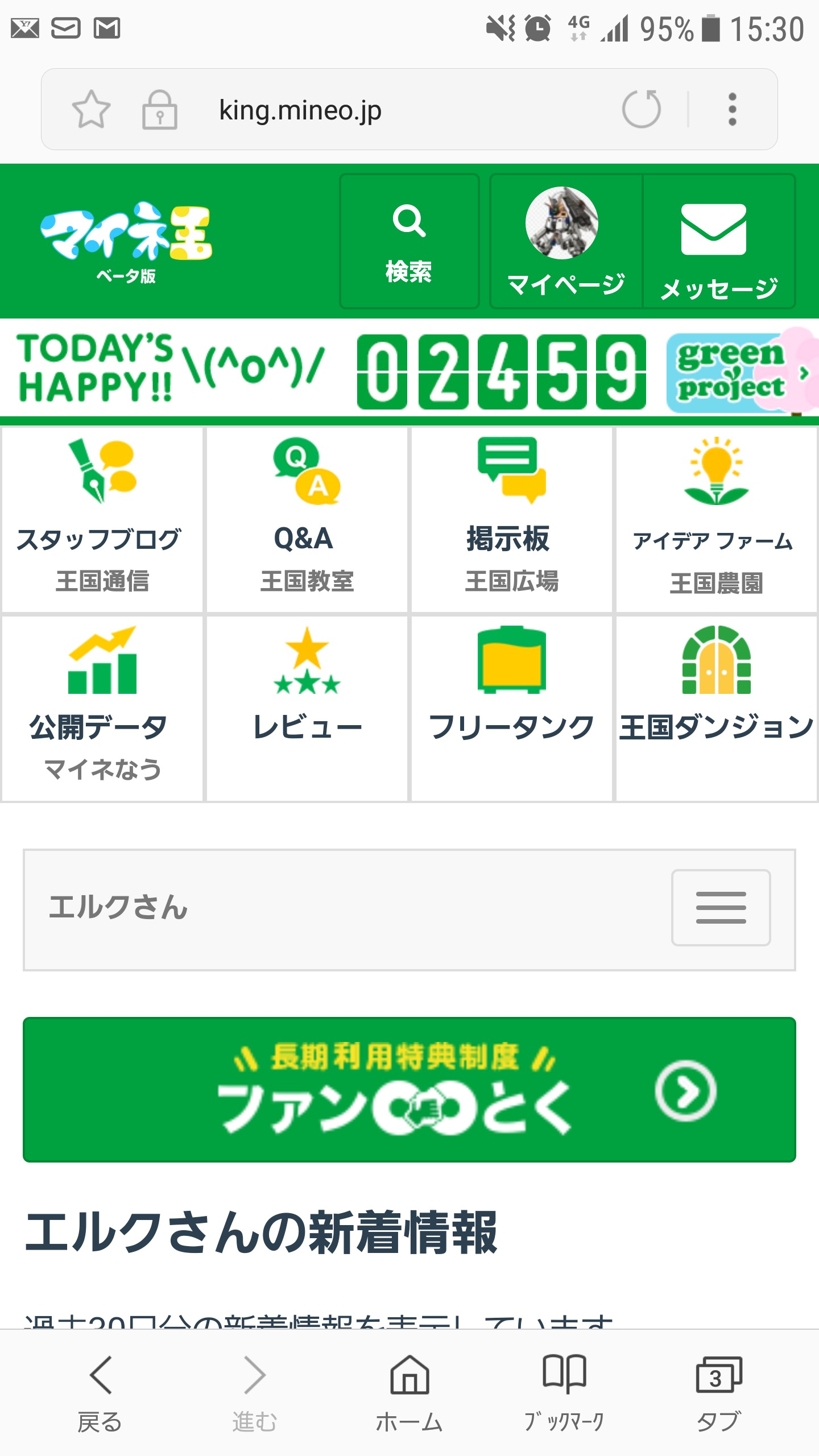Bookmark this page with the star icon
819x1456 pixels.
[91, 109]
